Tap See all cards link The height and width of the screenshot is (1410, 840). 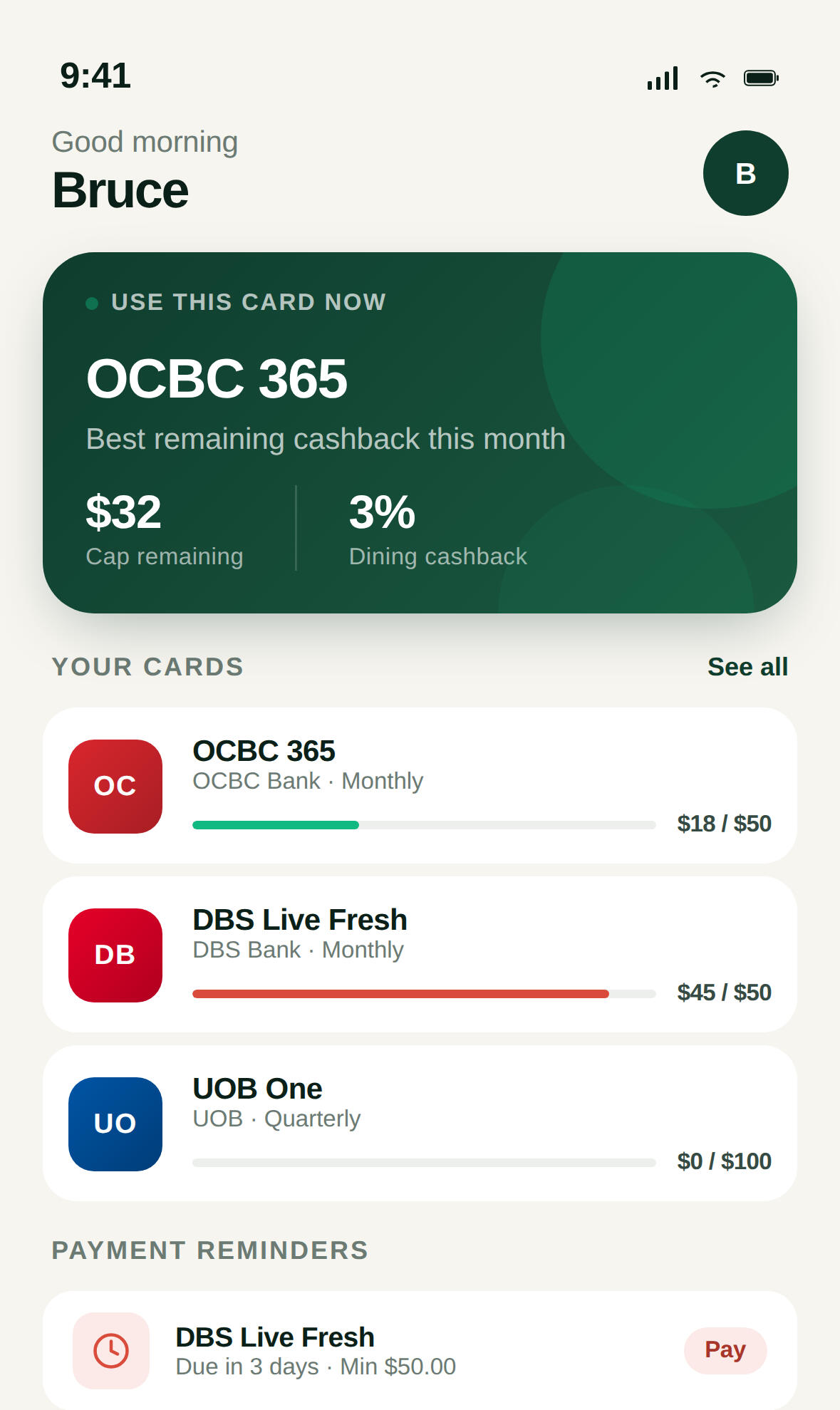click(747, 667)
